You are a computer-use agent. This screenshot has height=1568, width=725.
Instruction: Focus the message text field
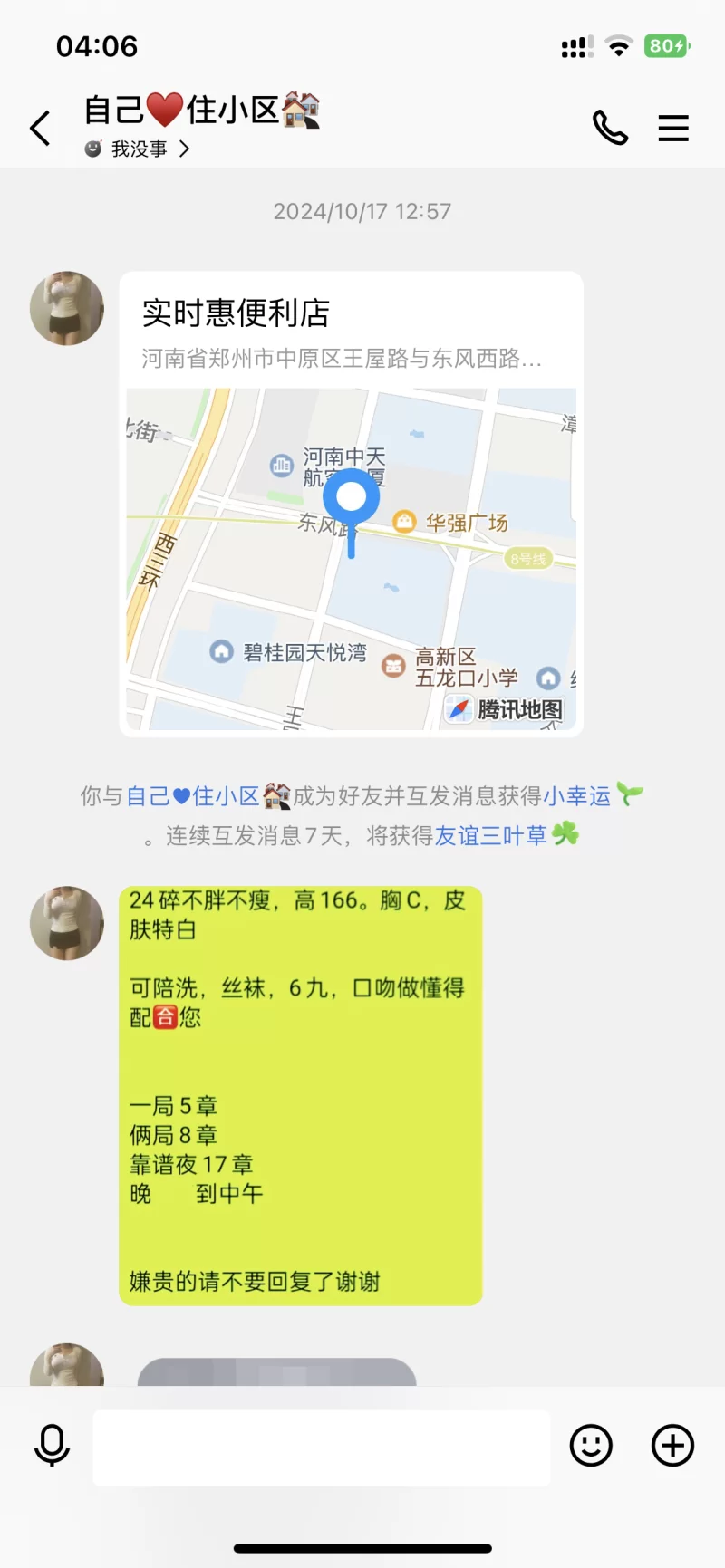[321, 1447]
